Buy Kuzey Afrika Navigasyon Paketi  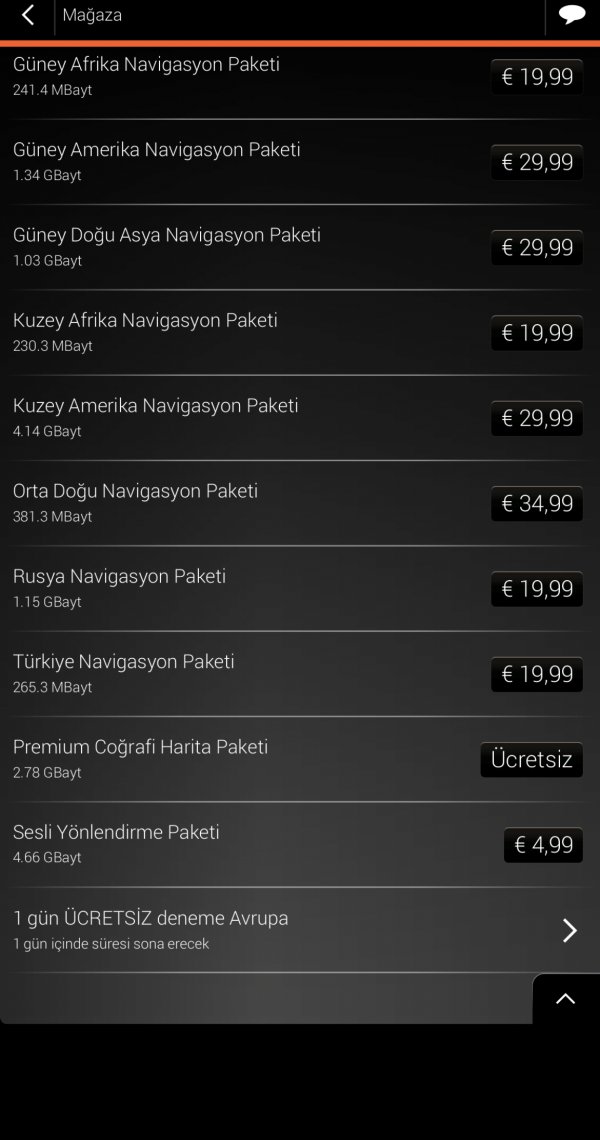pos(537,333)
